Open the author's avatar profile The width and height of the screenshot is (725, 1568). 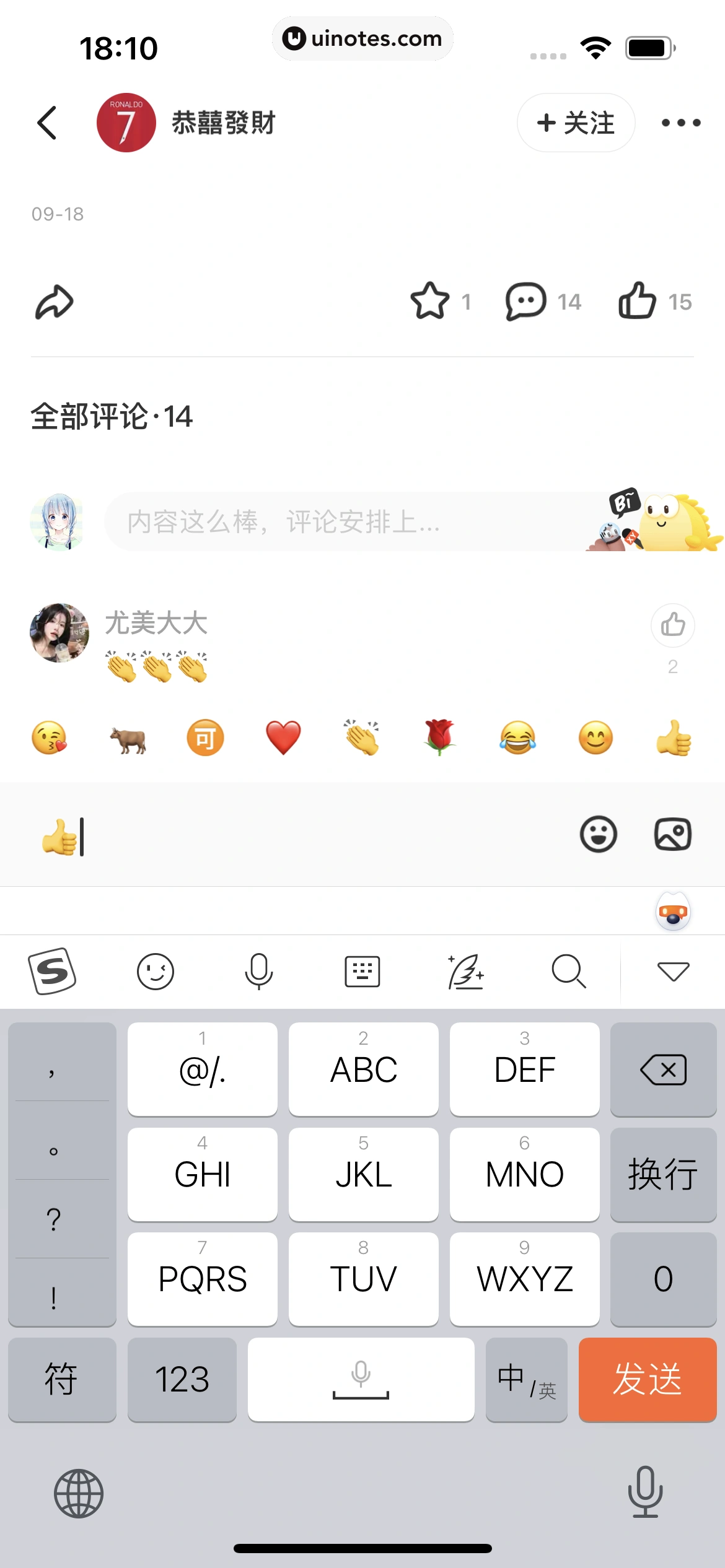click(126, 123)
